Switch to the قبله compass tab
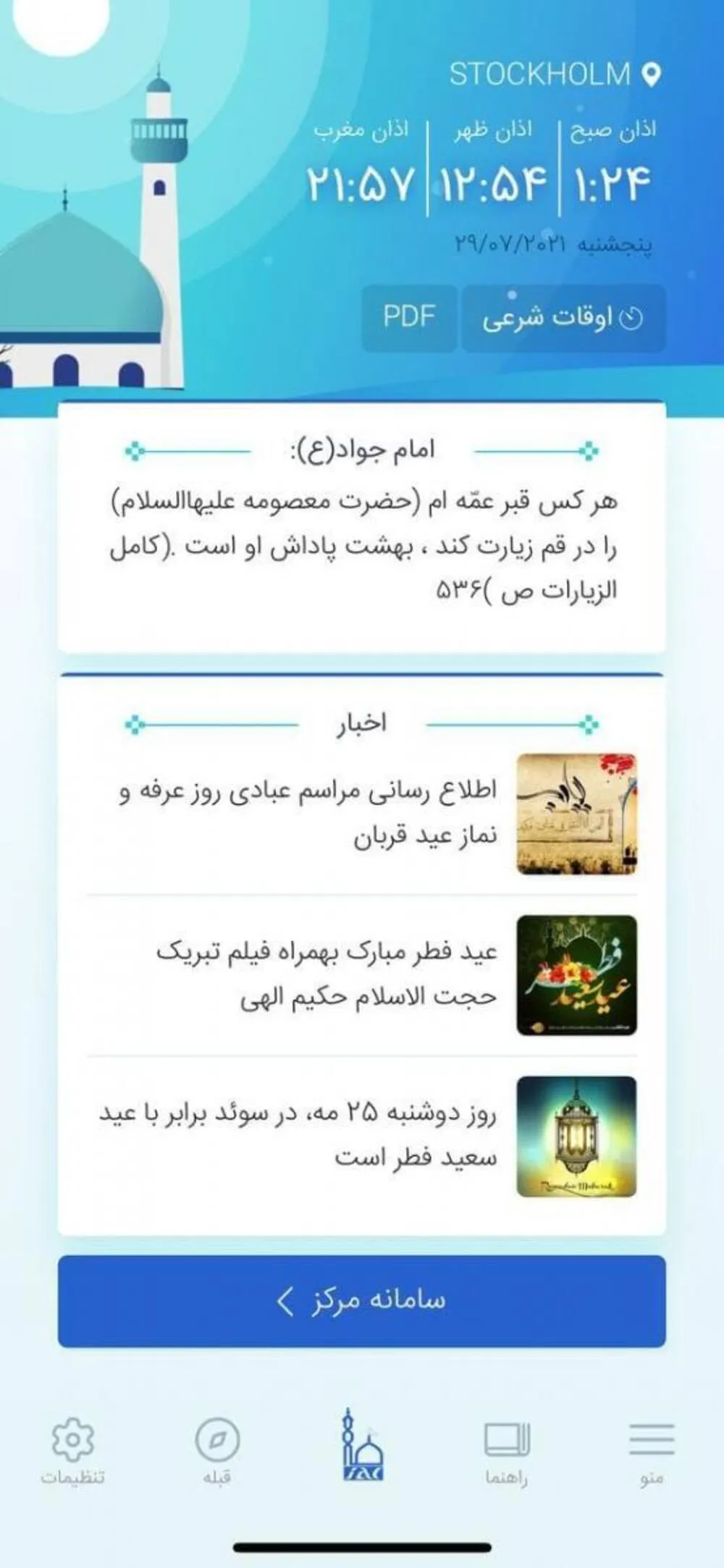 tap(217, 1451)
